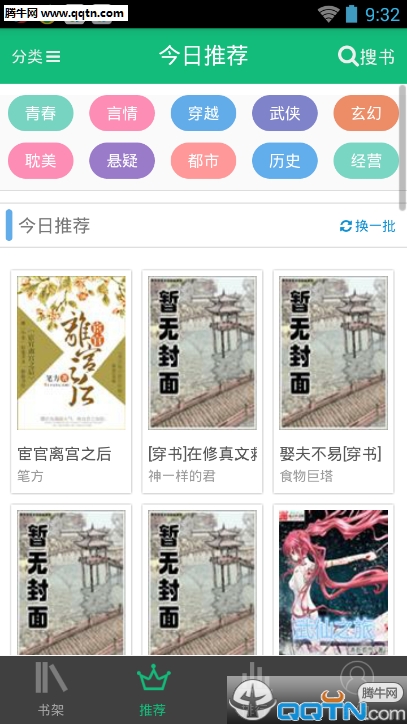Viewport: 407px width, 724px height.
Task: Open the 分类 category menu
Action: click(36, 56)
